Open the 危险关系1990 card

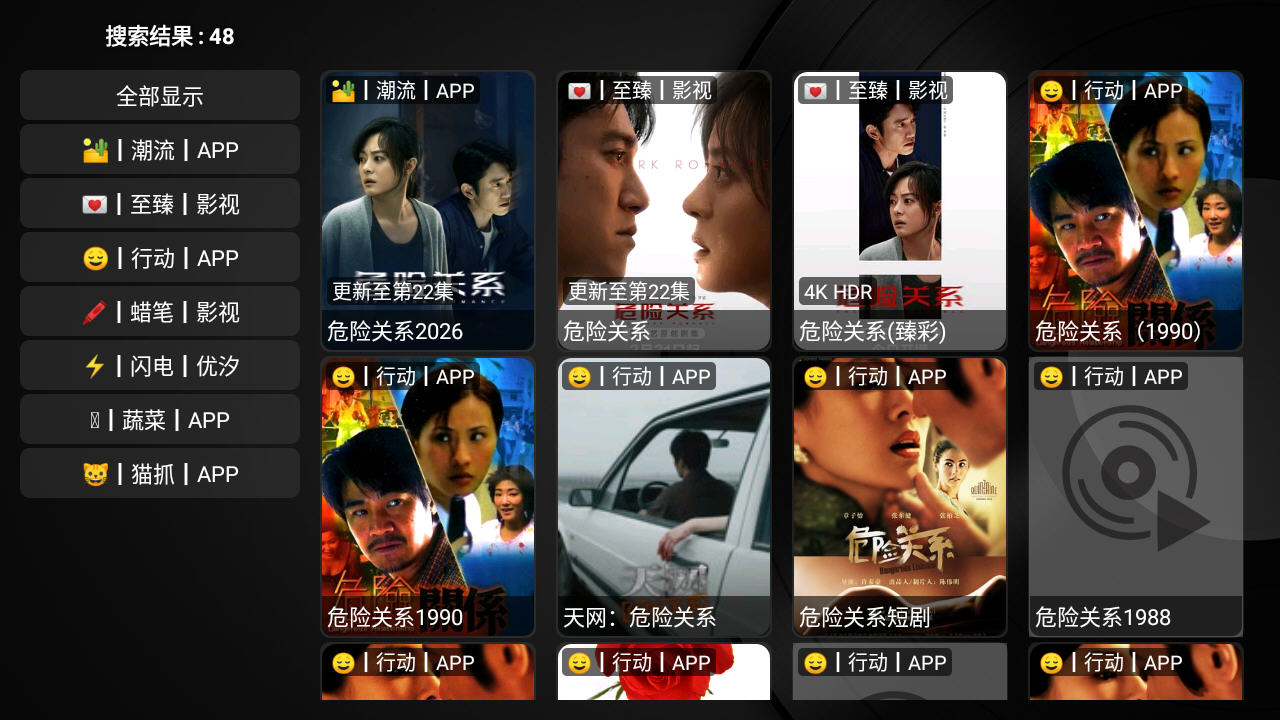(428, 497)
